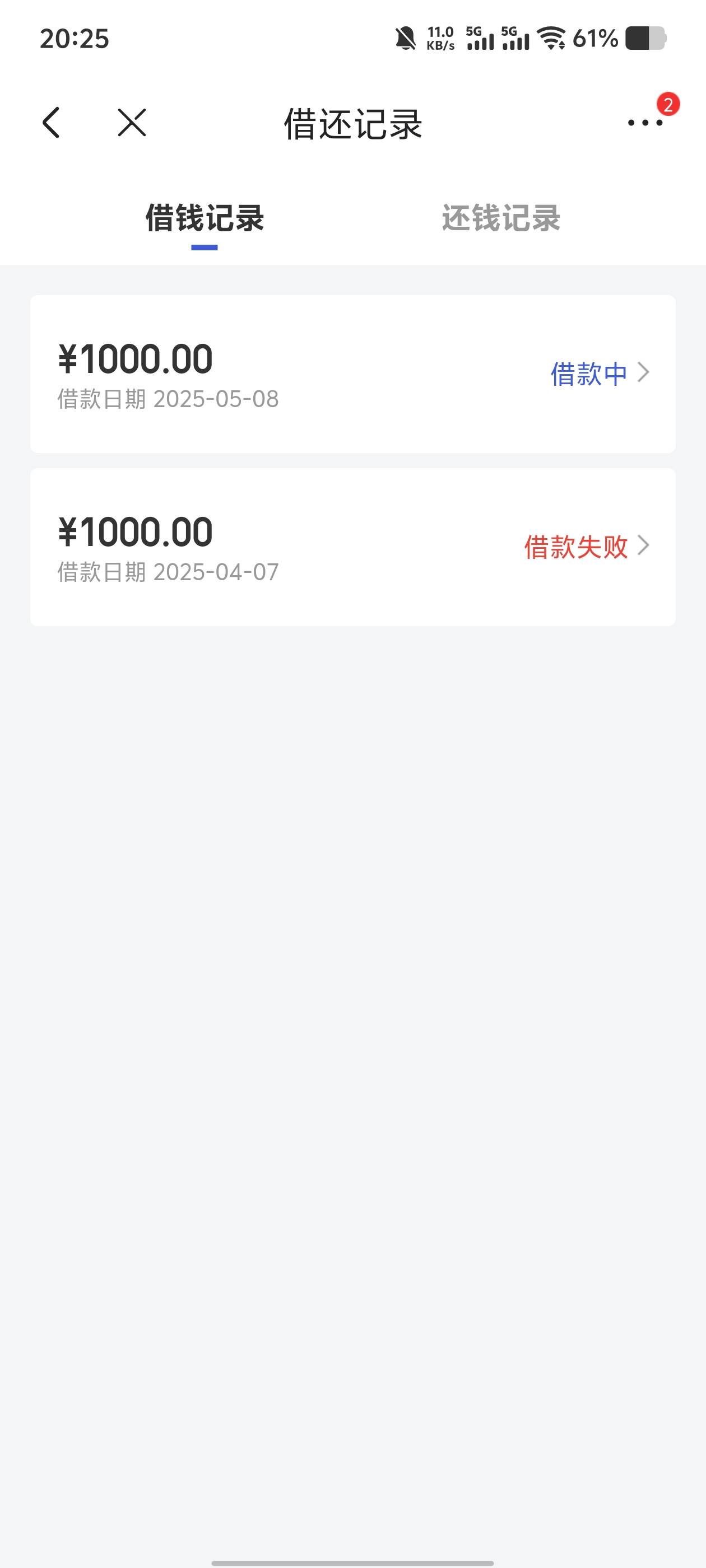Viewport: 706px width, 1568px height.
Task: Select the 借钱记录 tab
Action: click(x=205, y=218)
